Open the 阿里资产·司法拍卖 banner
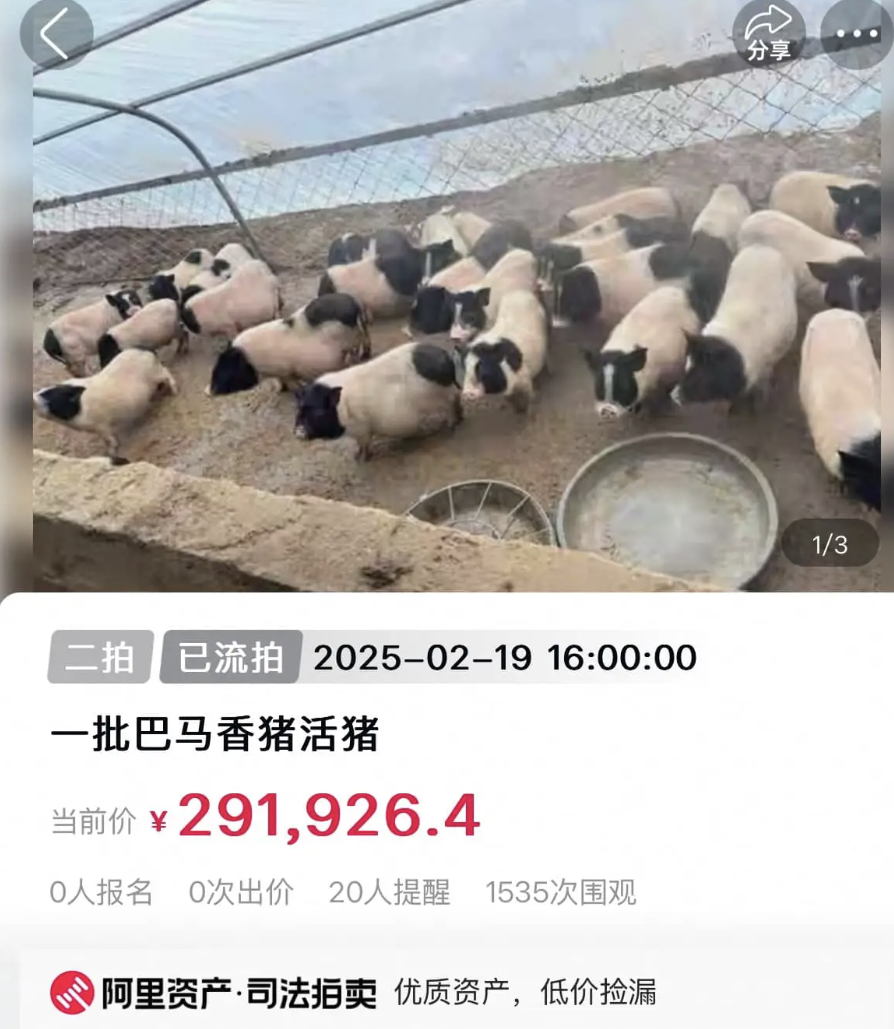Viewport: 894px width, 1029px height. [354, 992]
